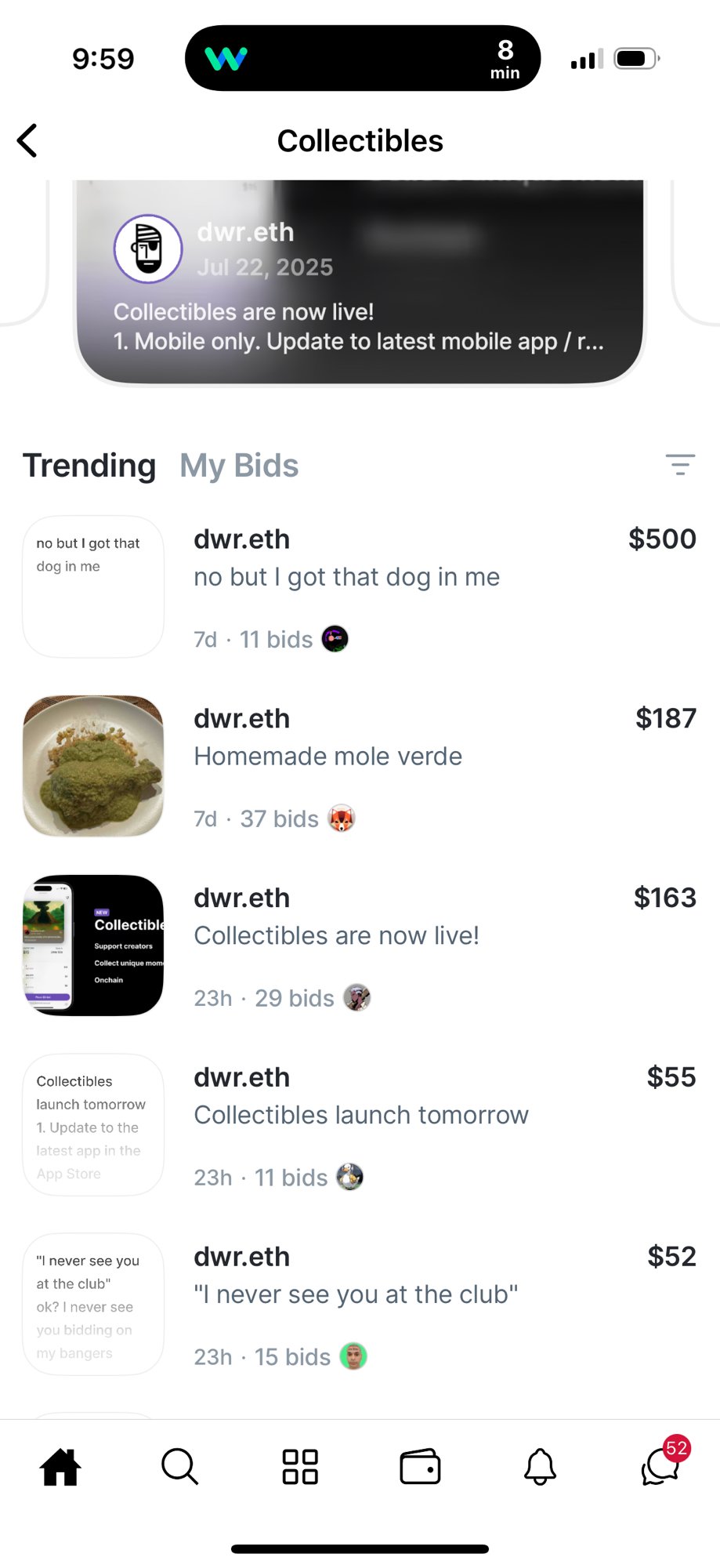
Task: Open the search tab
Action: (179, 1467)
